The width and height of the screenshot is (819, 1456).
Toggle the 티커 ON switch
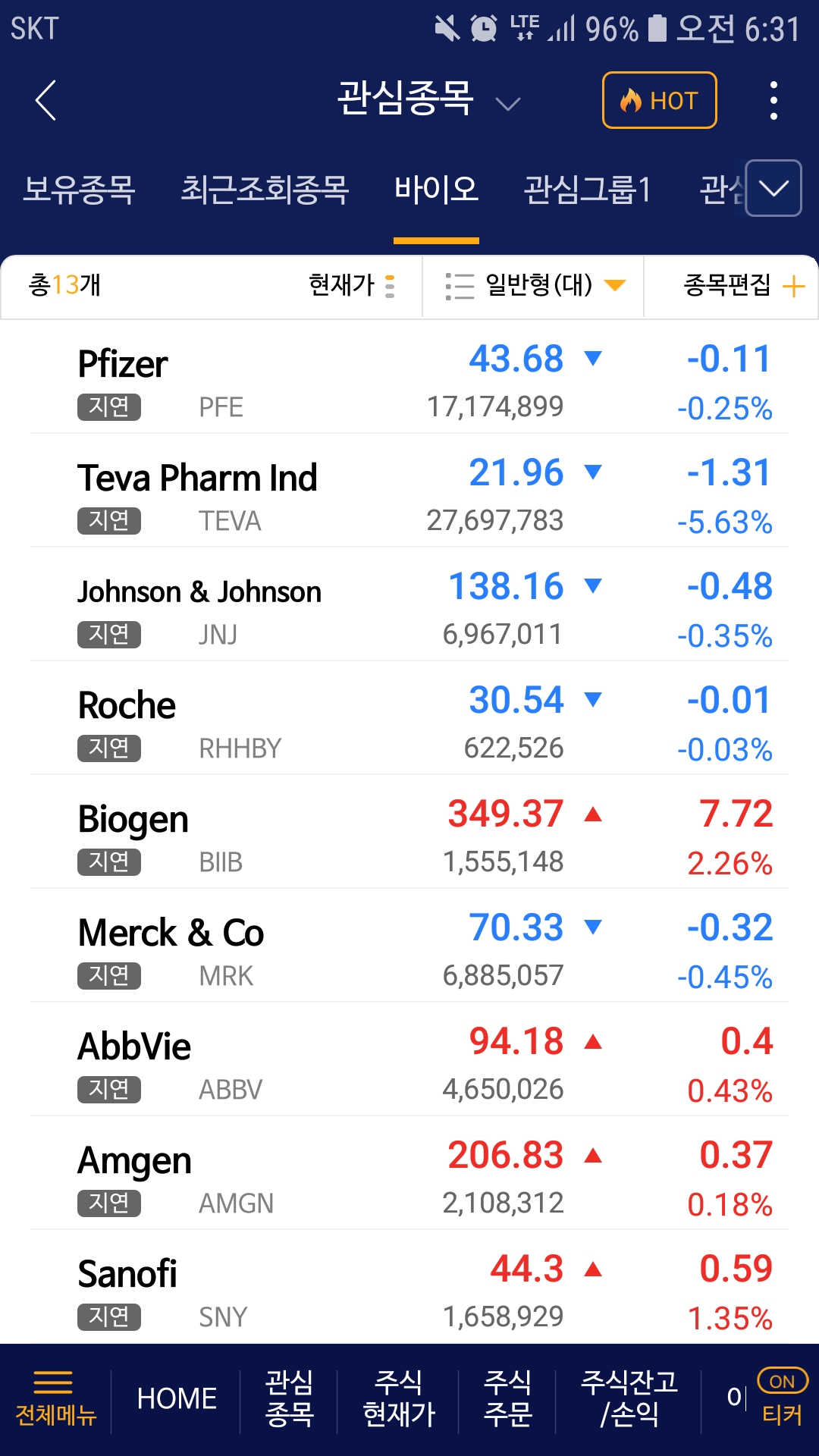pos(783,1382)
